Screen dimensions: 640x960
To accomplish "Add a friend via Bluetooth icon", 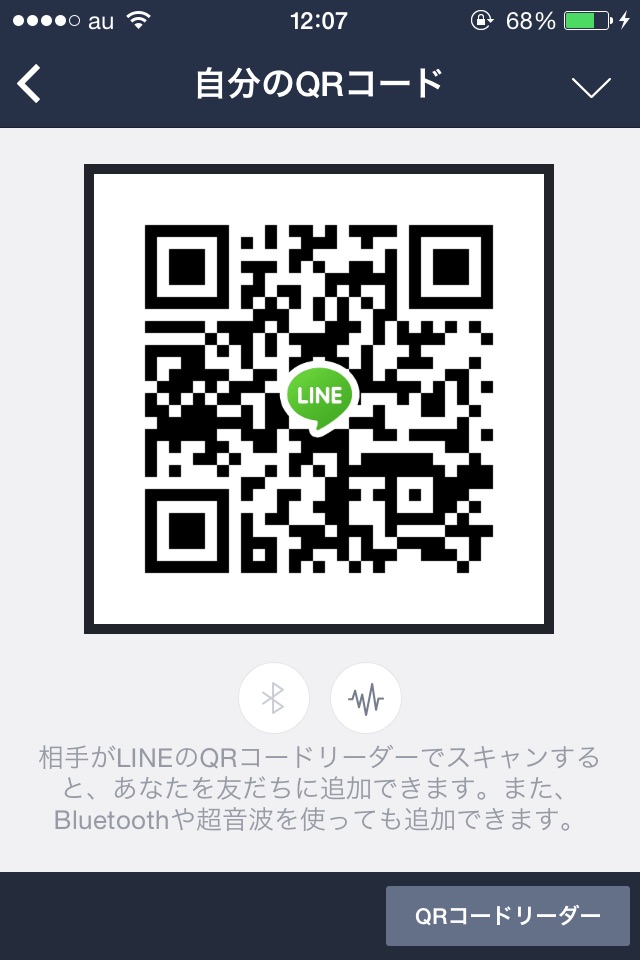I will click(274, 697).
